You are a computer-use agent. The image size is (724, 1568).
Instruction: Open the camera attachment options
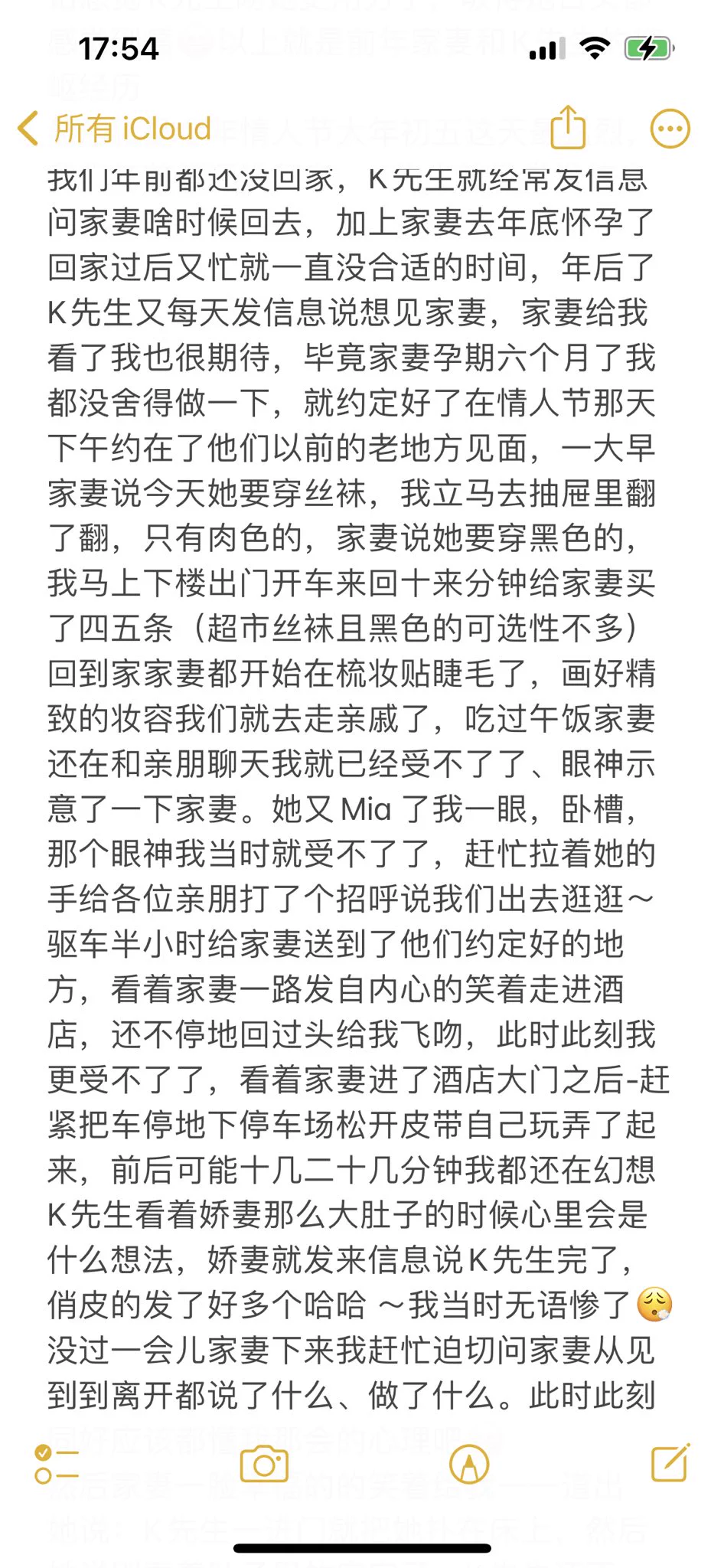click(264, 1464)
